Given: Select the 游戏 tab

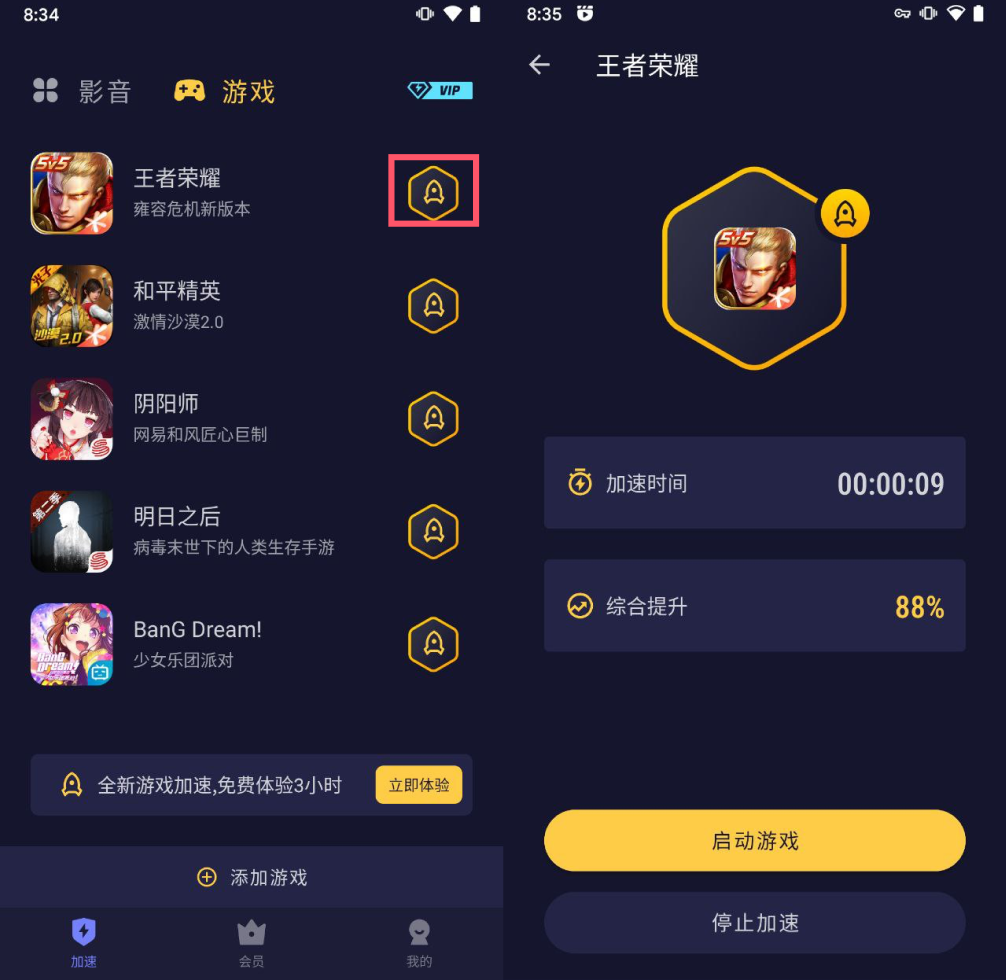Looking at the screenshot, I should pyautogui.click(x=225, y=92).
